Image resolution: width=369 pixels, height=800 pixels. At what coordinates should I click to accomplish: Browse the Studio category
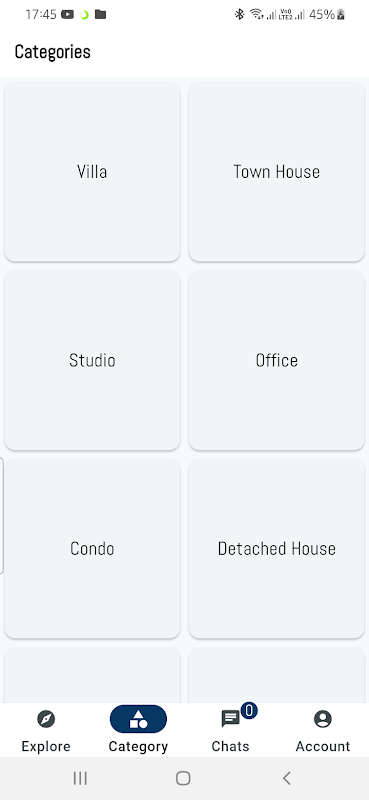[92, 360]
